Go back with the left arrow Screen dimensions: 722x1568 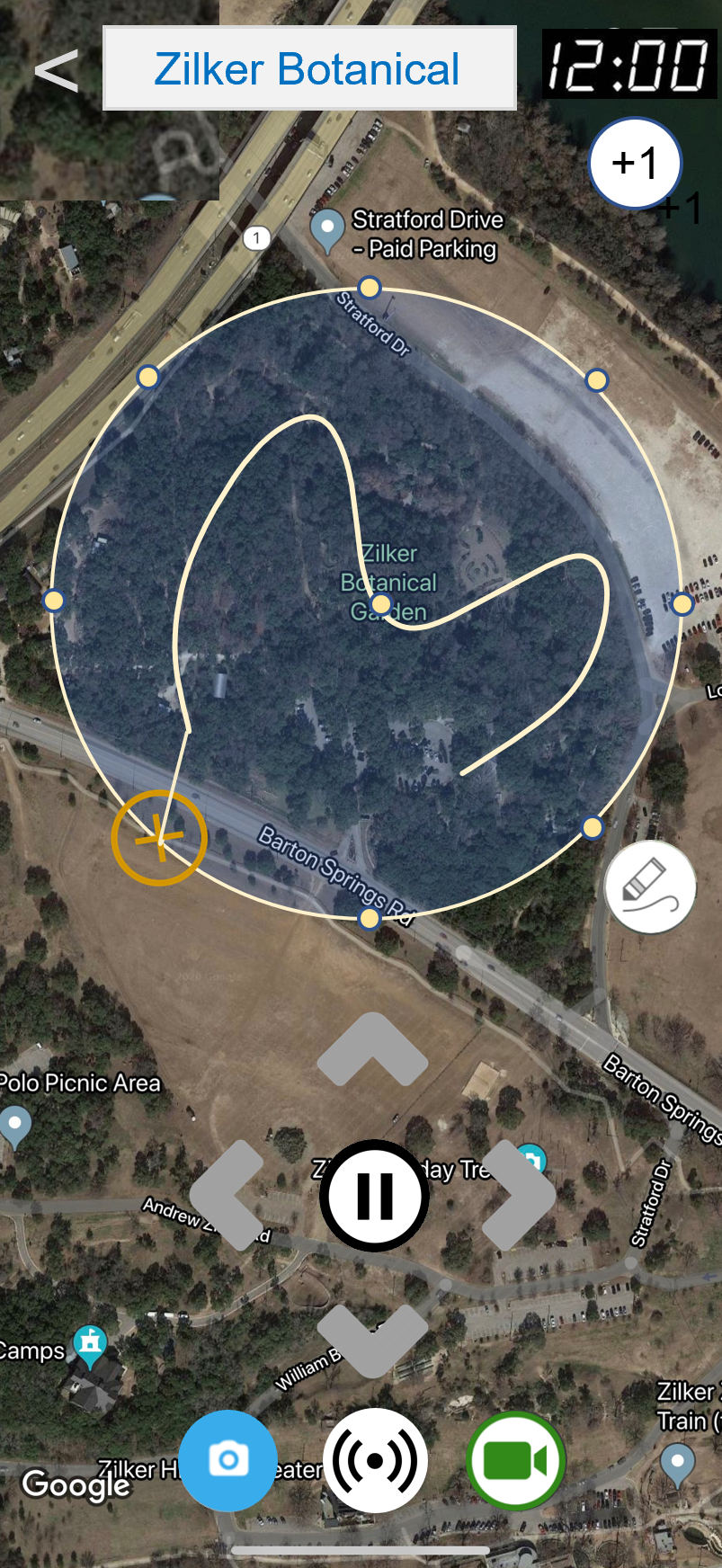pyautogui.click(x=56, y=70)
